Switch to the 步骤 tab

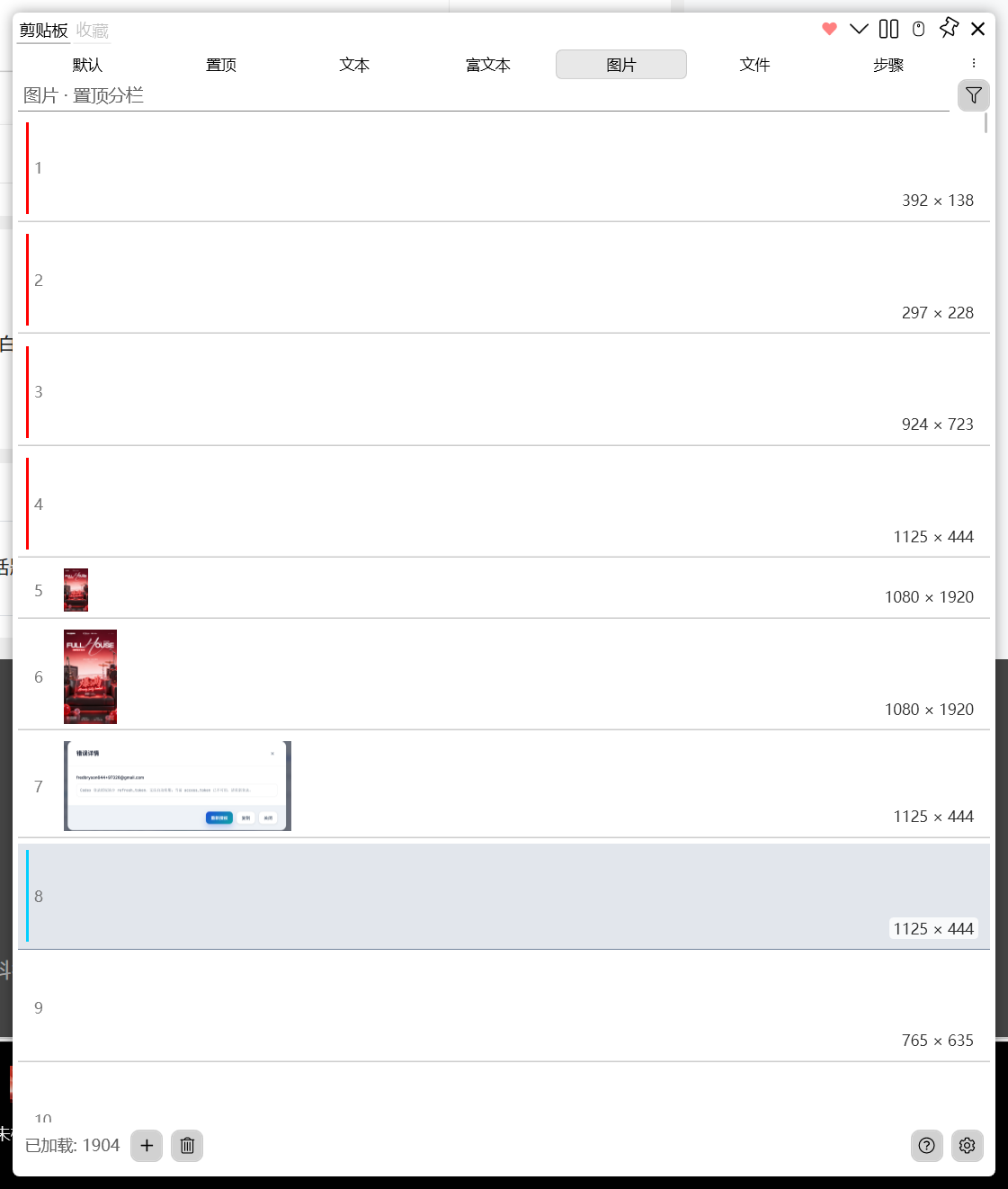click(888, 65)
